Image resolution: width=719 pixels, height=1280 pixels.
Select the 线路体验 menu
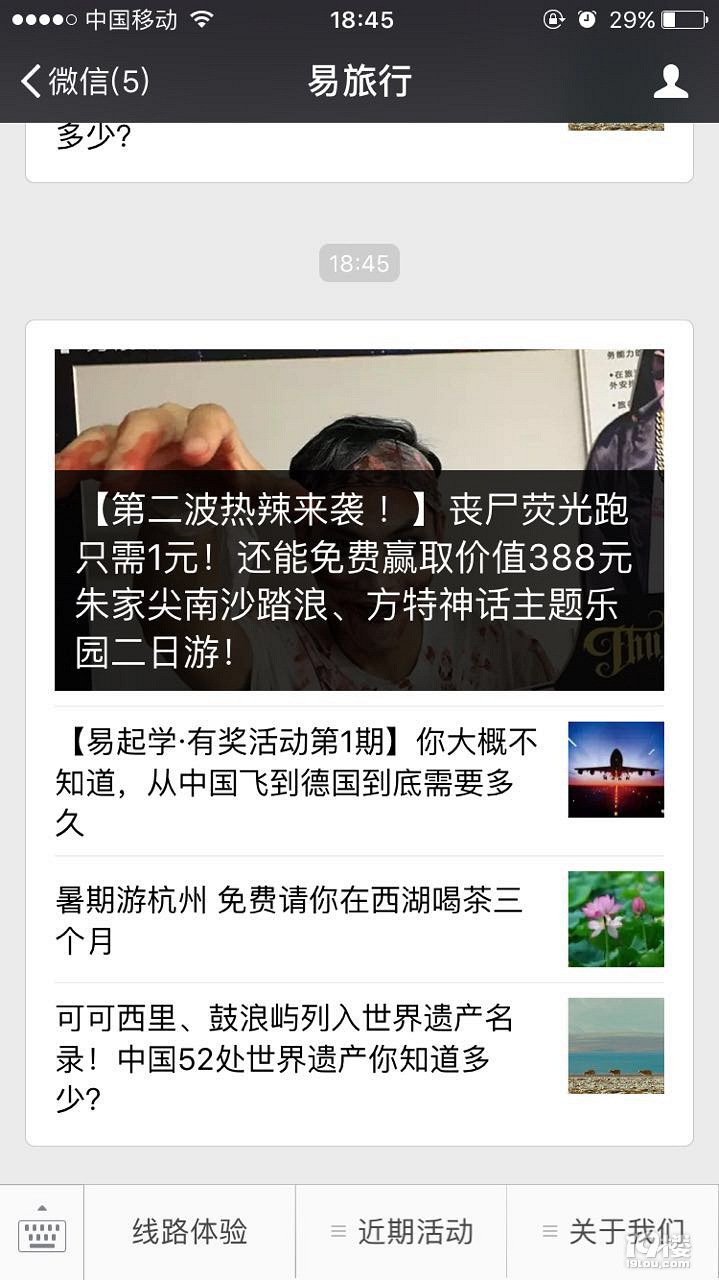190,1232
